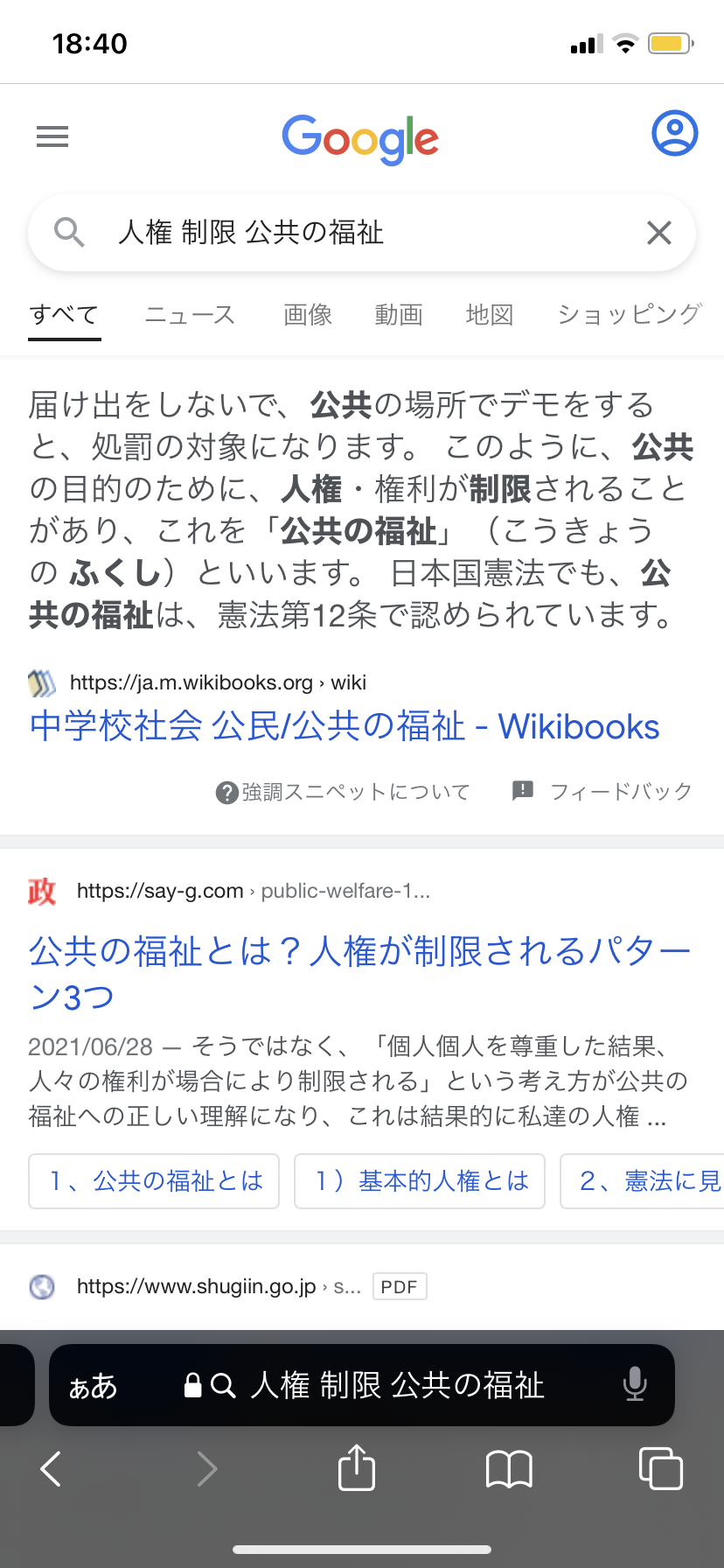Tap the search box with 人権 制限 公共の福祉
This screenshot has height=1568, width=724.
(350, 233)
